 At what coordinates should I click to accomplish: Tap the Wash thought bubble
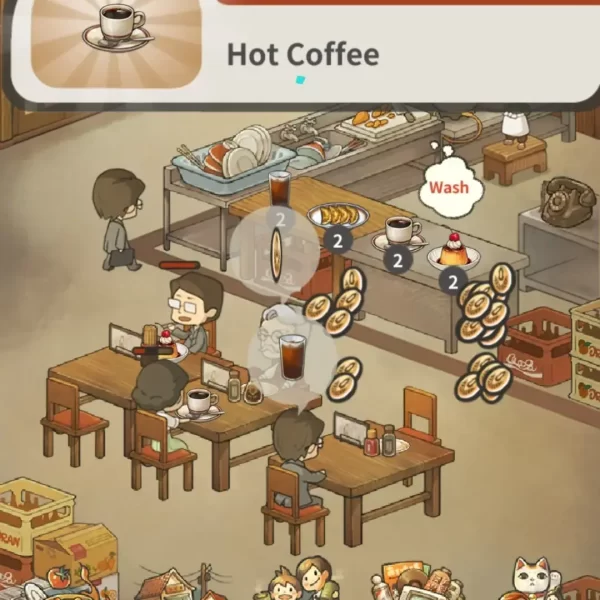click(x=449, y=187)
